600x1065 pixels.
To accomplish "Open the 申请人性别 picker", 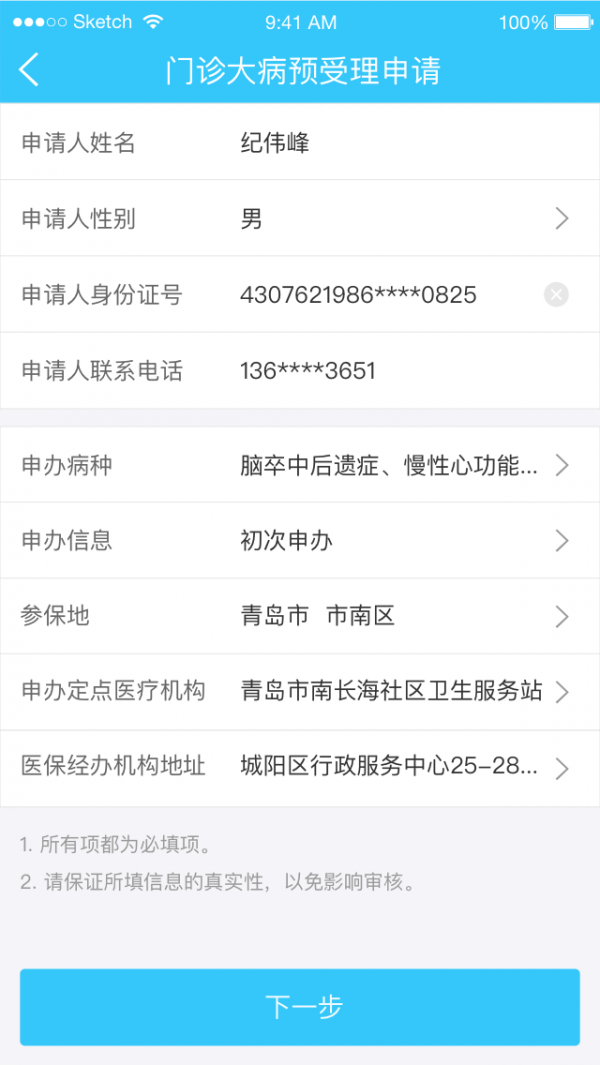I will (400, 219).
